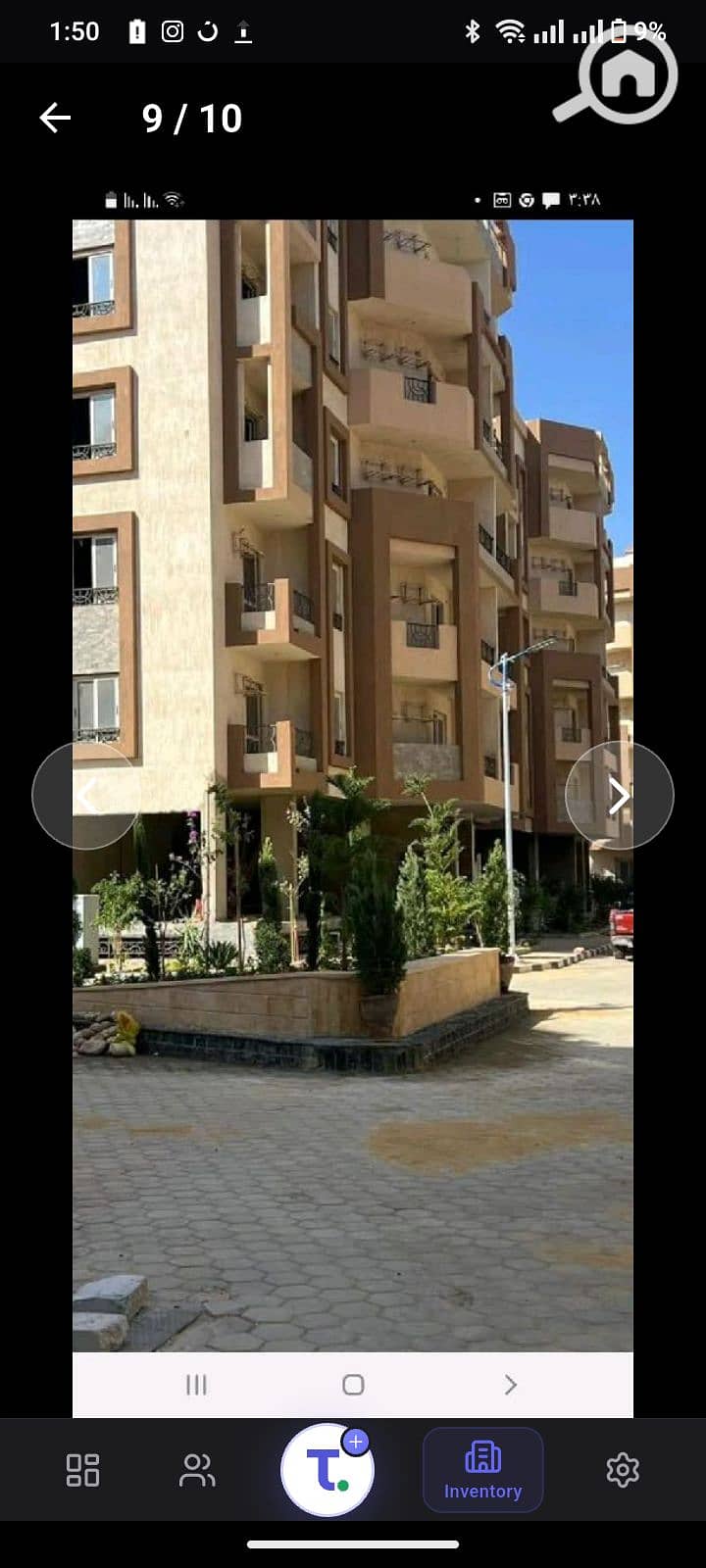Image resolution: width=706 pixels, height=1568 pixels.
Task: Open the dashboard grid tab
Action: coord(82,1470)
